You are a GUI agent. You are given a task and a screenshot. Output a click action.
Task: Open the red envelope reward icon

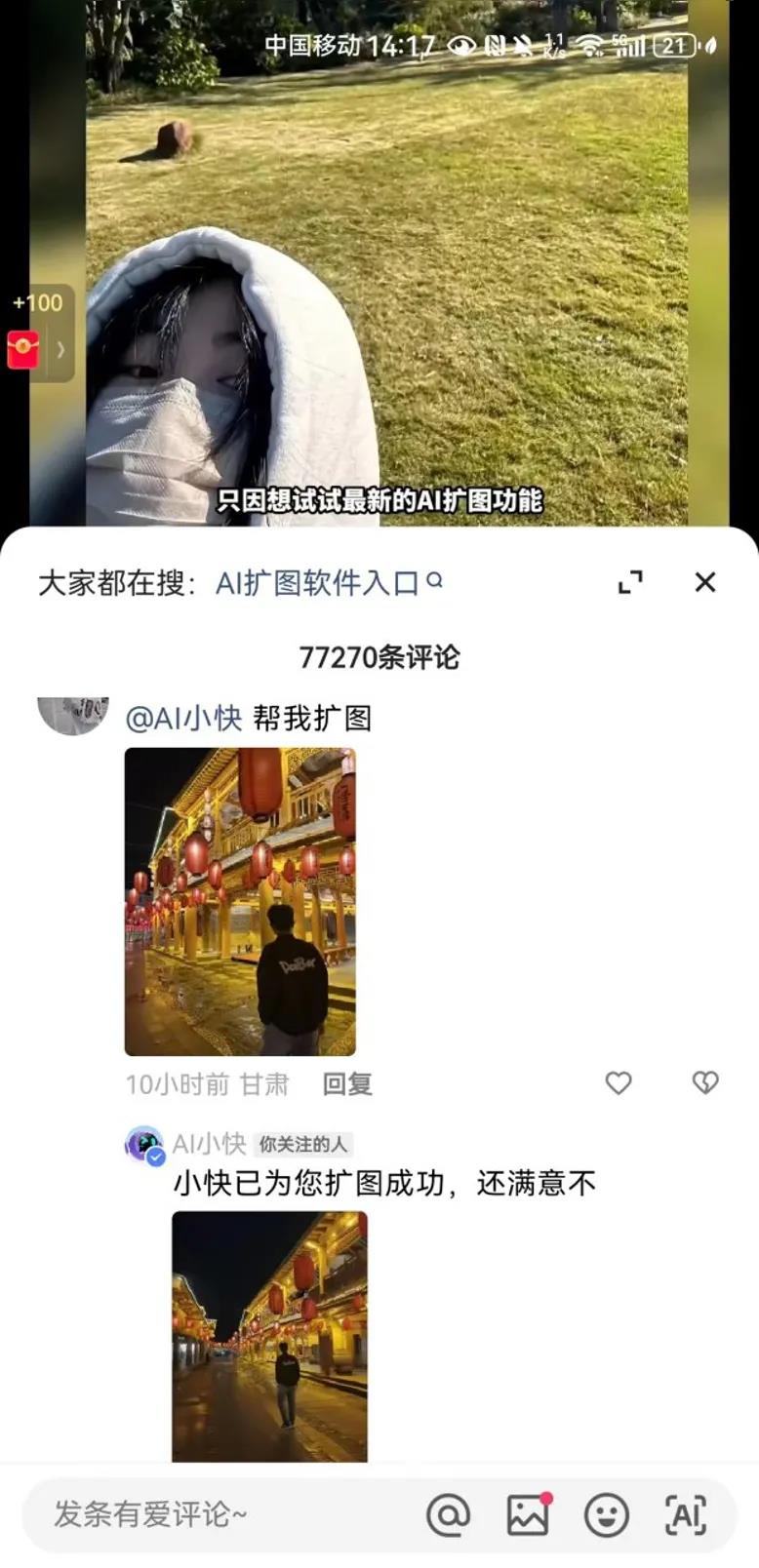[x=23, y=349]
